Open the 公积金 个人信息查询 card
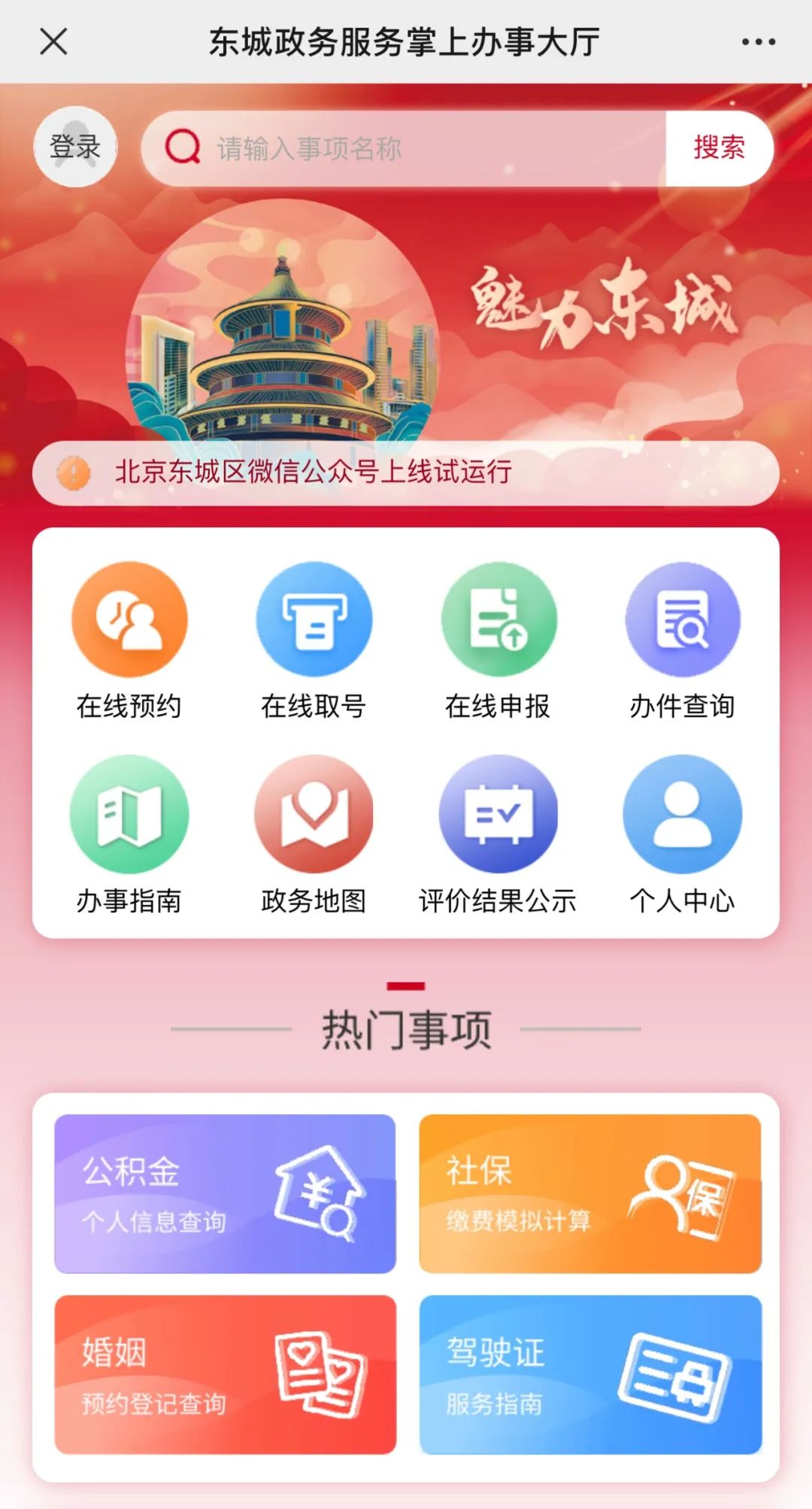This screenshot has width=812, height=1509. tap(225, 1194)
